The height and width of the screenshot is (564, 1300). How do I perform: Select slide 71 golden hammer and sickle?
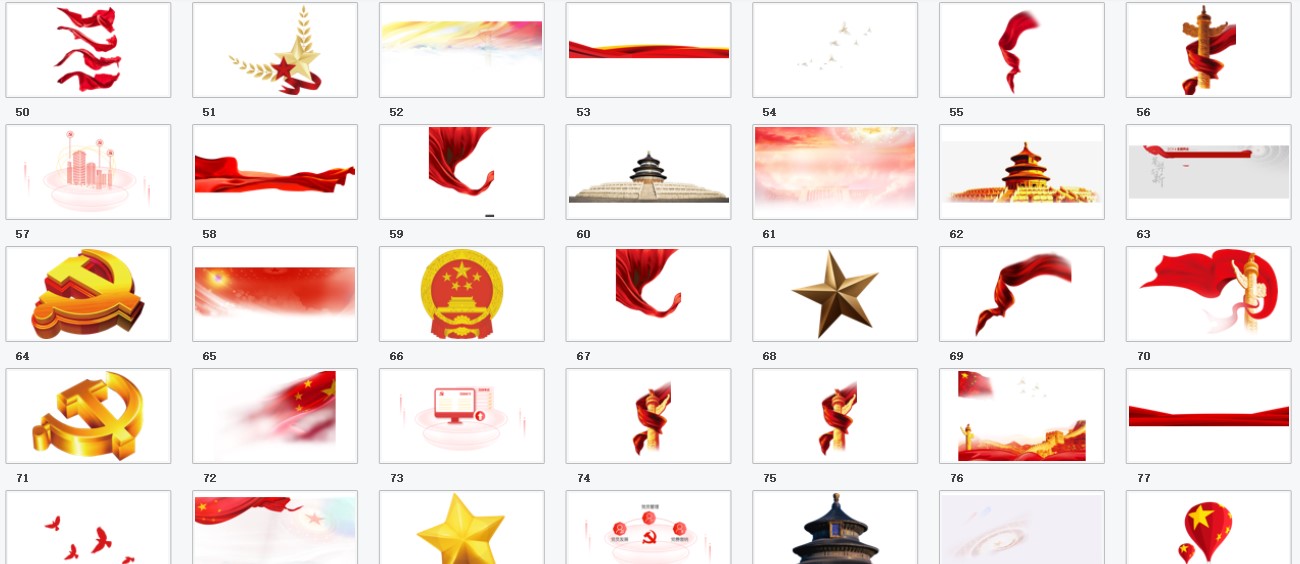88,416
